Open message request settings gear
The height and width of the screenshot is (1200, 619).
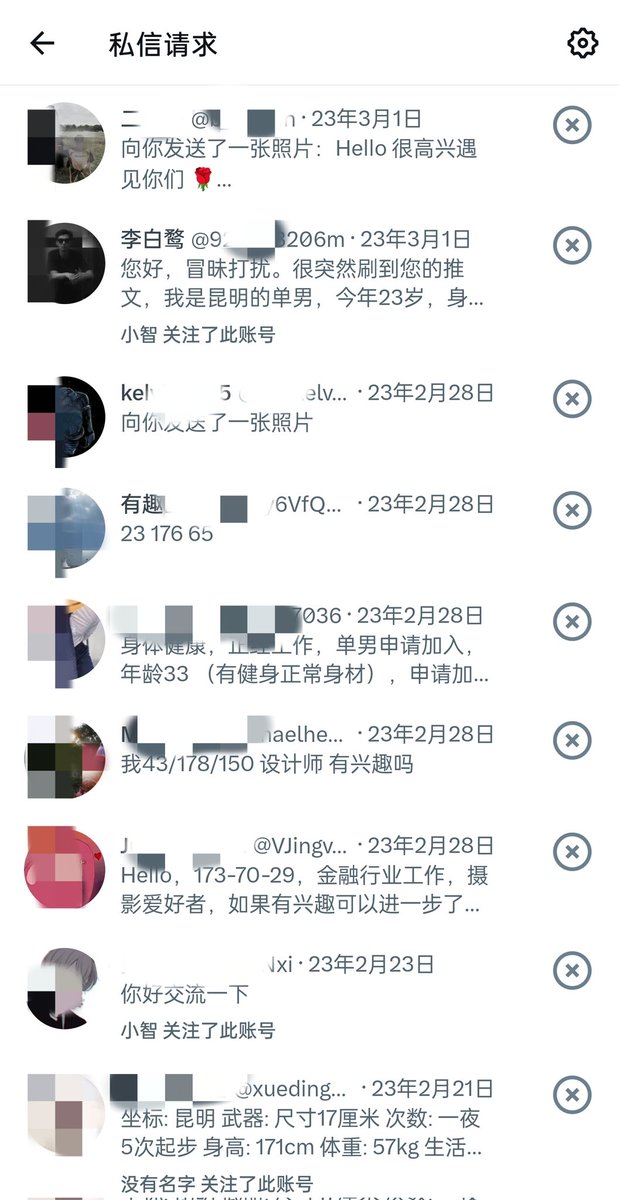[582, 43]
